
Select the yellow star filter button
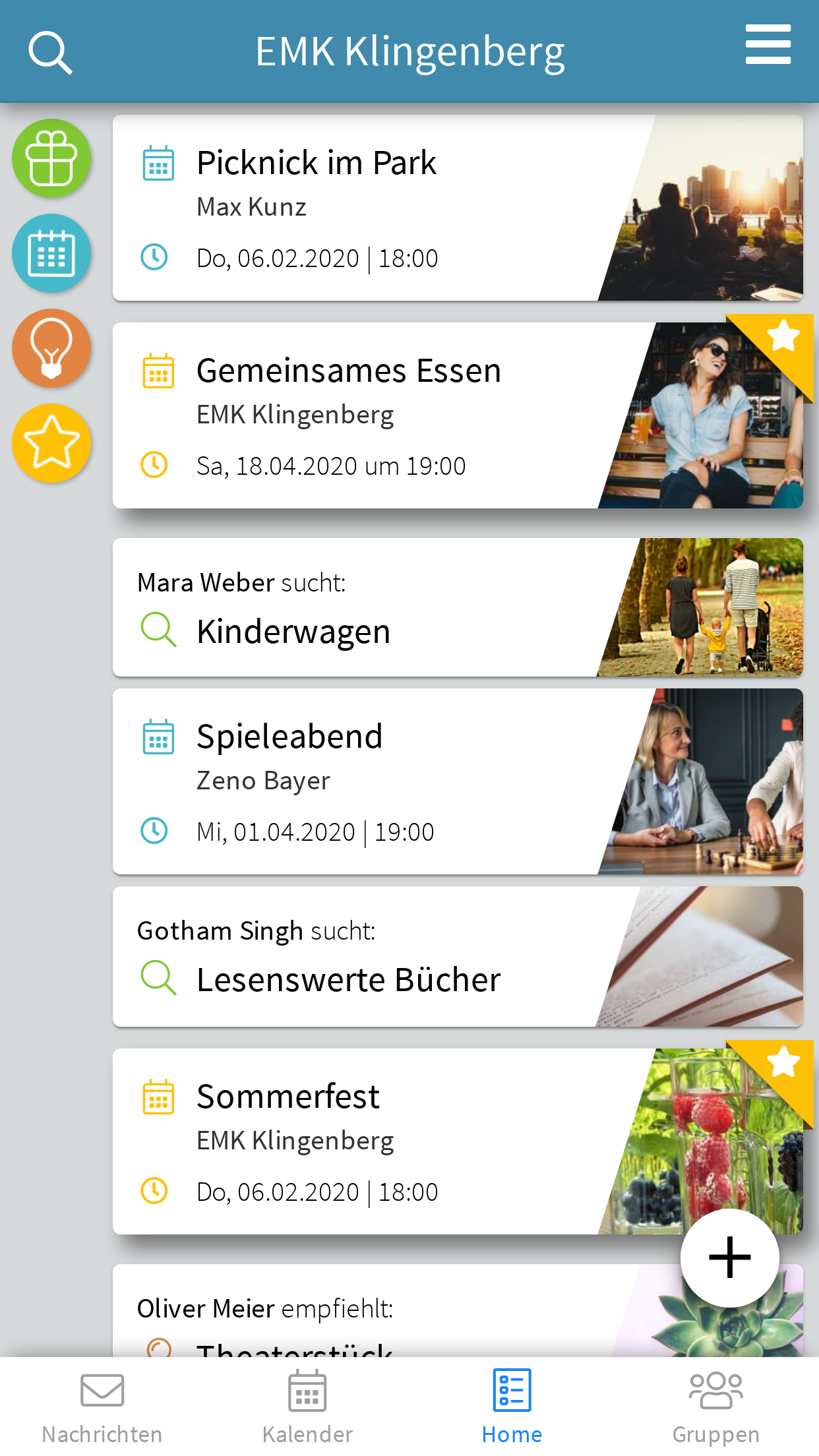51,443
